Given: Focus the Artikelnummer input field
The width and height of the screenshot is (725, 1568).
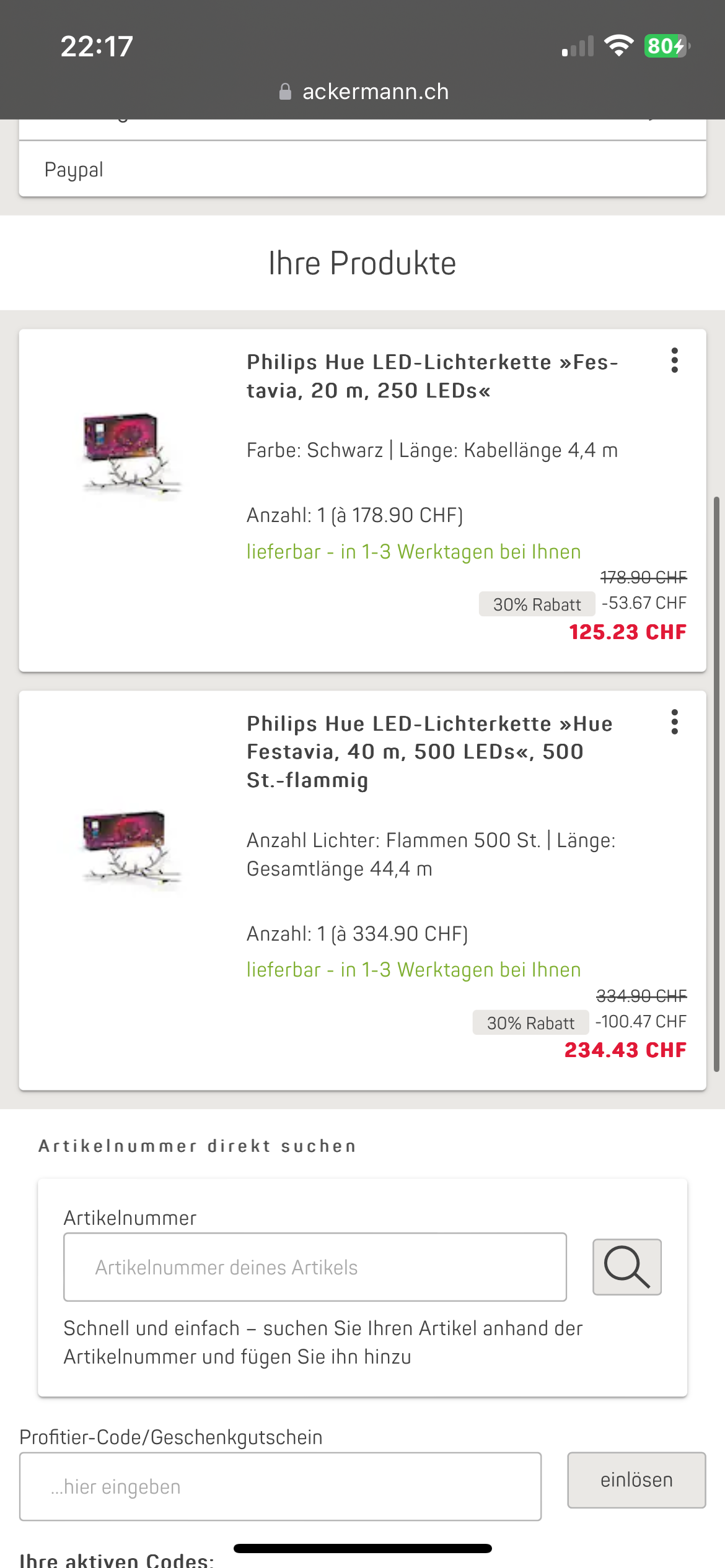Looking at the screenshot, I should click(315, 1267).
